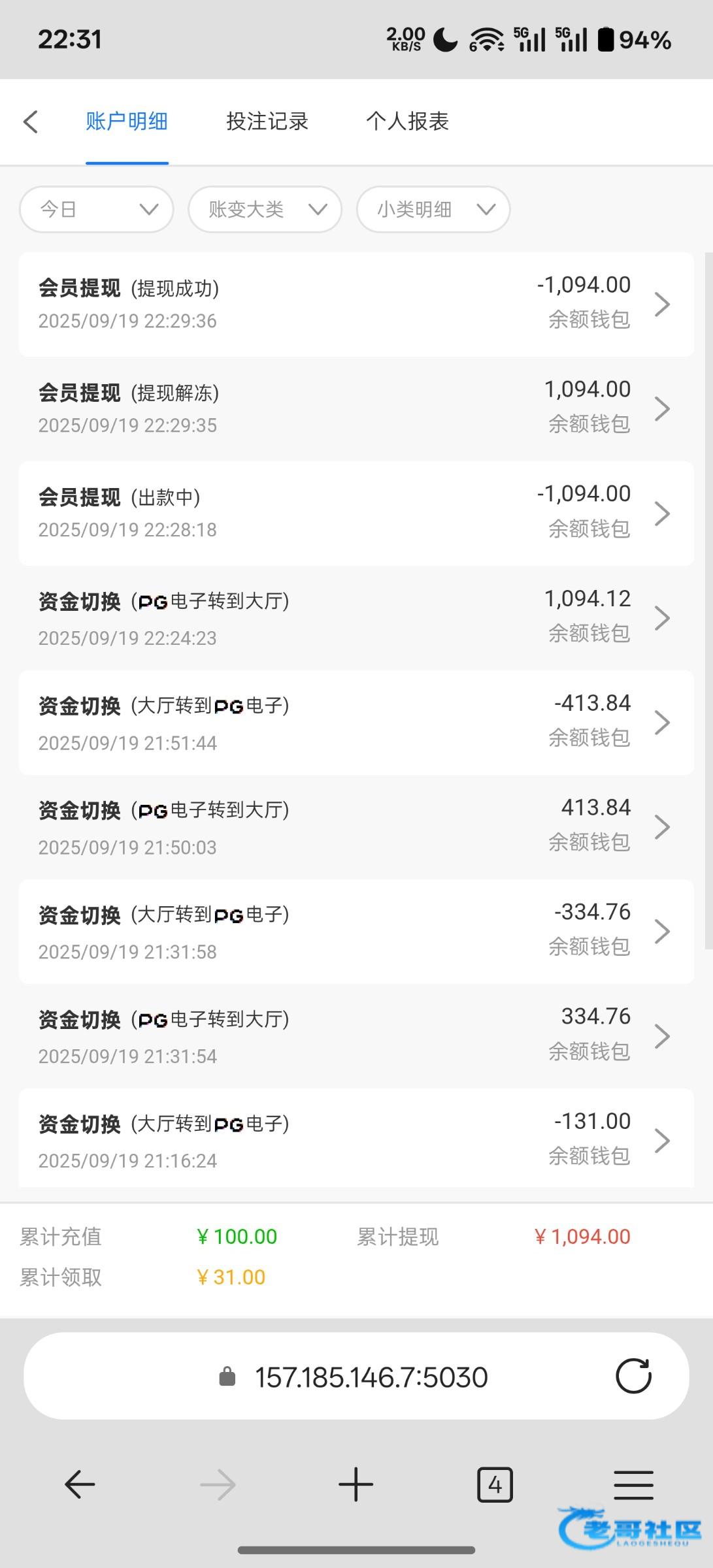Show the browser's 4 open tabs
Screen dimensions: 713x1568
[x=495, y=1485]
